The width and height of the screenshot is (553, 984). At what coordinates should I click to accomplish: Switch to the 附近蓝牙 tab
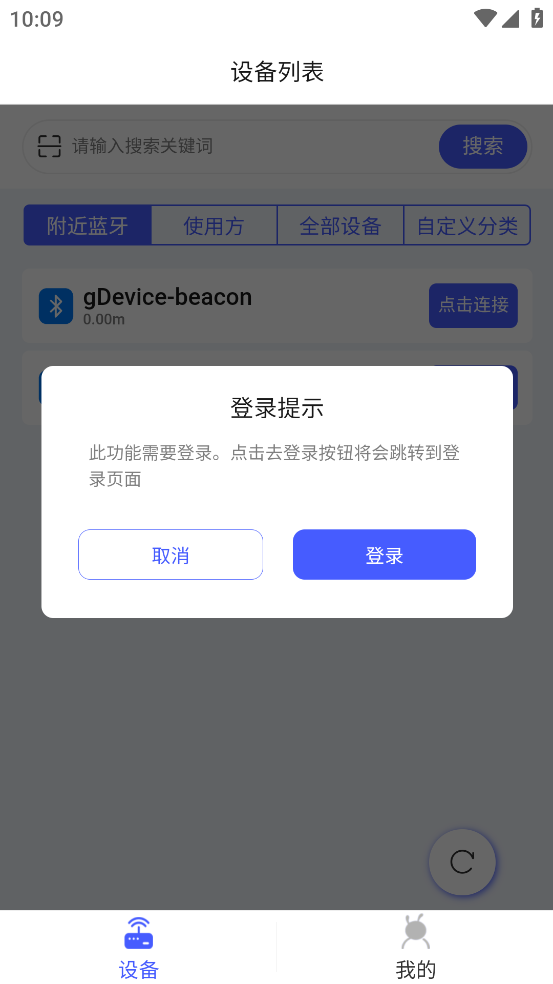[87, 225]
